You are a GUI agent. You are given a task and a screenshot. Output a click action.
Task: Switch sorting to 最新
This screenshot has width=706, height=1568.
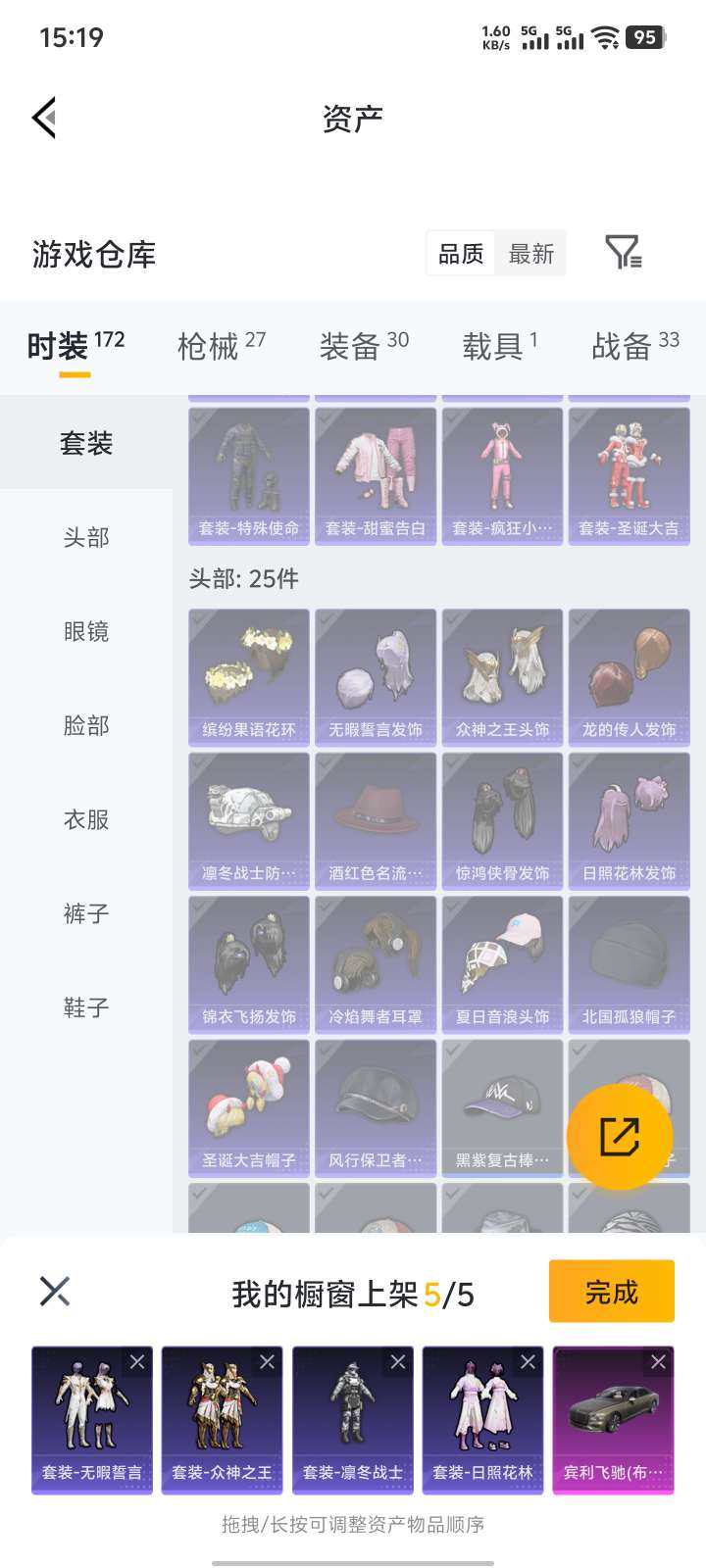(530, 253)
